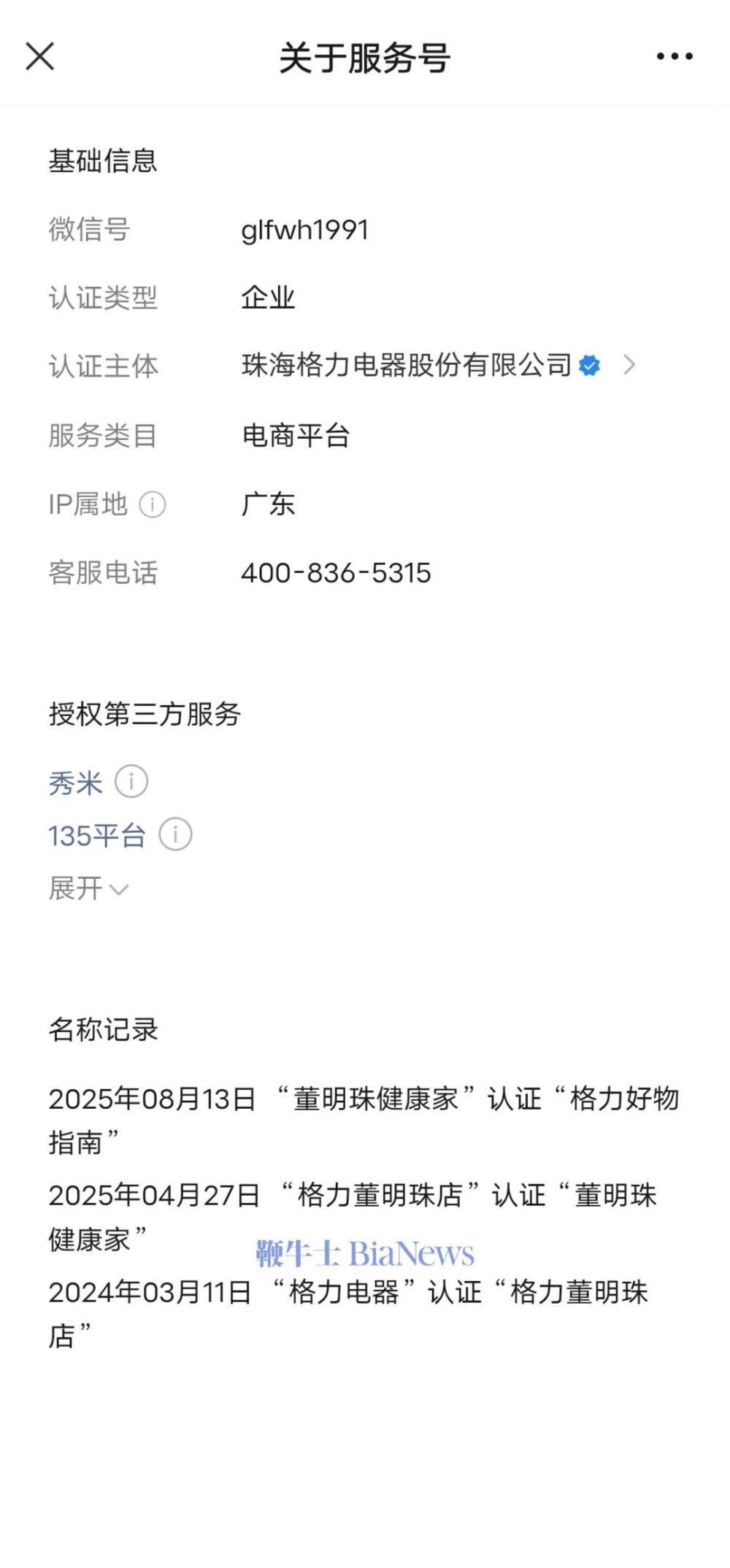Open 珠海格力电器股份有限公司 verification details
This screenshot has width=730, height=1568.
click(x=438, y=365)
